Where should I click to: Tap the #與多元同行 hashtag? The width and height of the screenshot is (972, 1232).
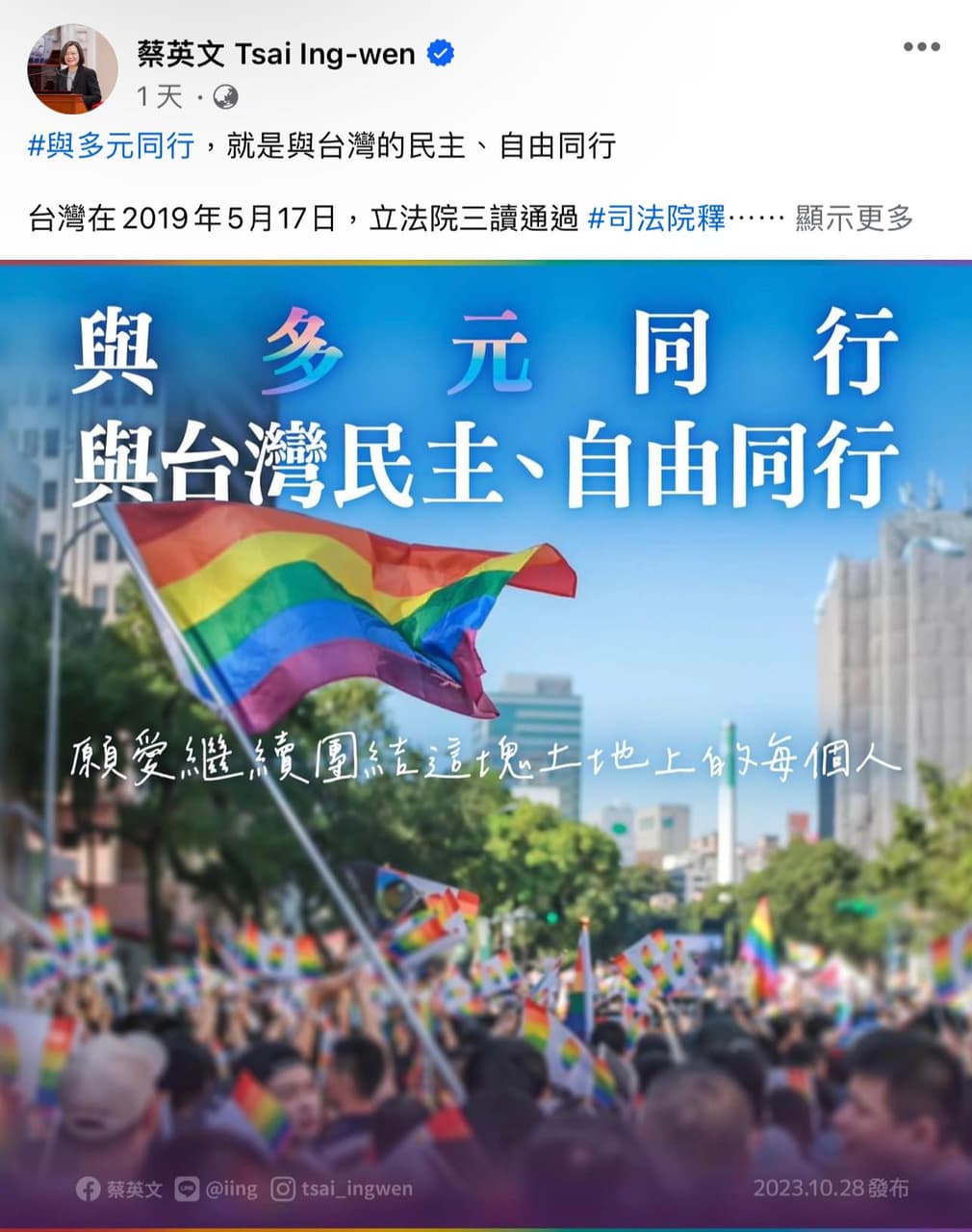point(112,146)
